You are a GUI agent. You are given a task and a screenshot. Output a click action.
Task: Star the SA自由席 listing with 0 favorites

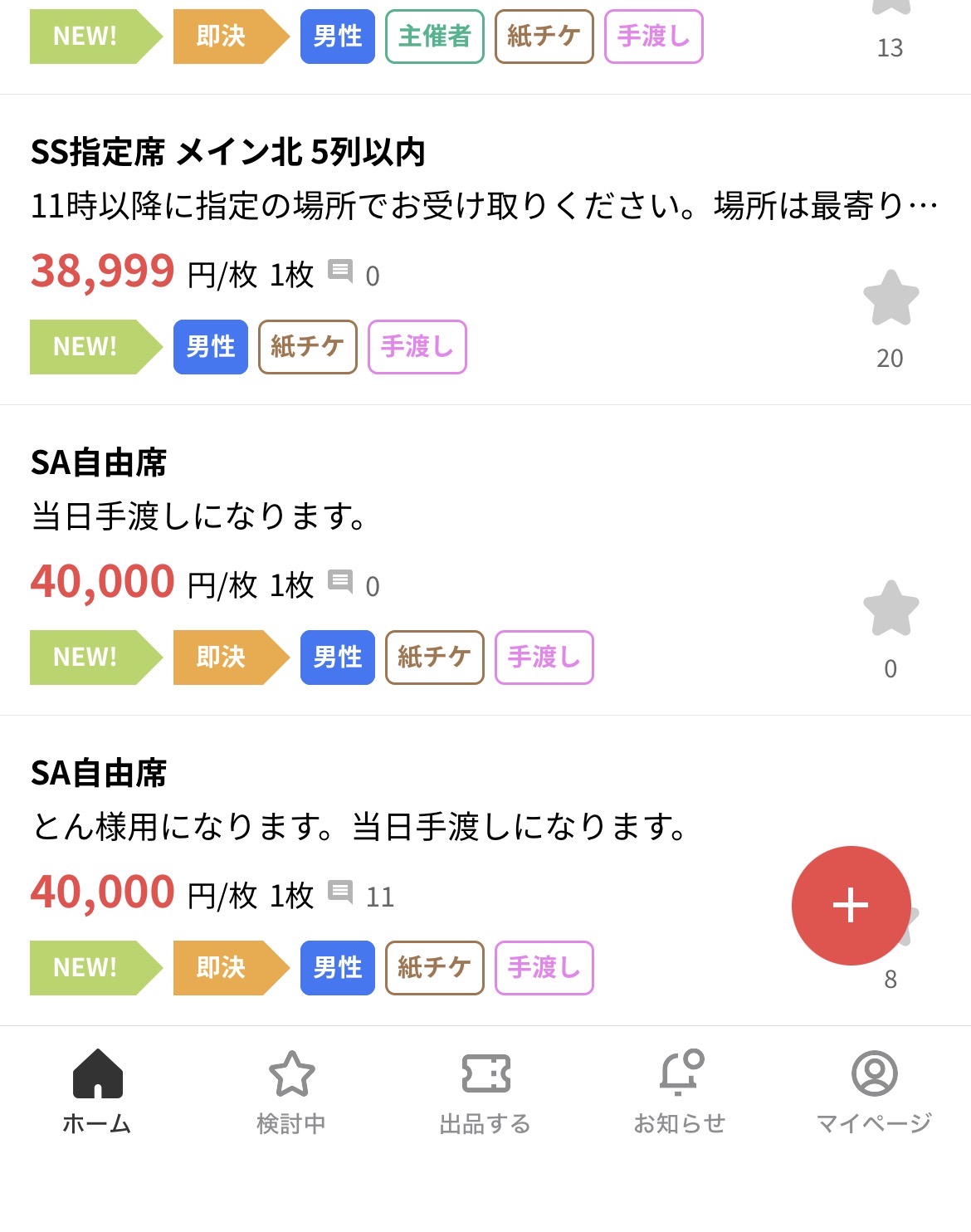click(890, 609)
